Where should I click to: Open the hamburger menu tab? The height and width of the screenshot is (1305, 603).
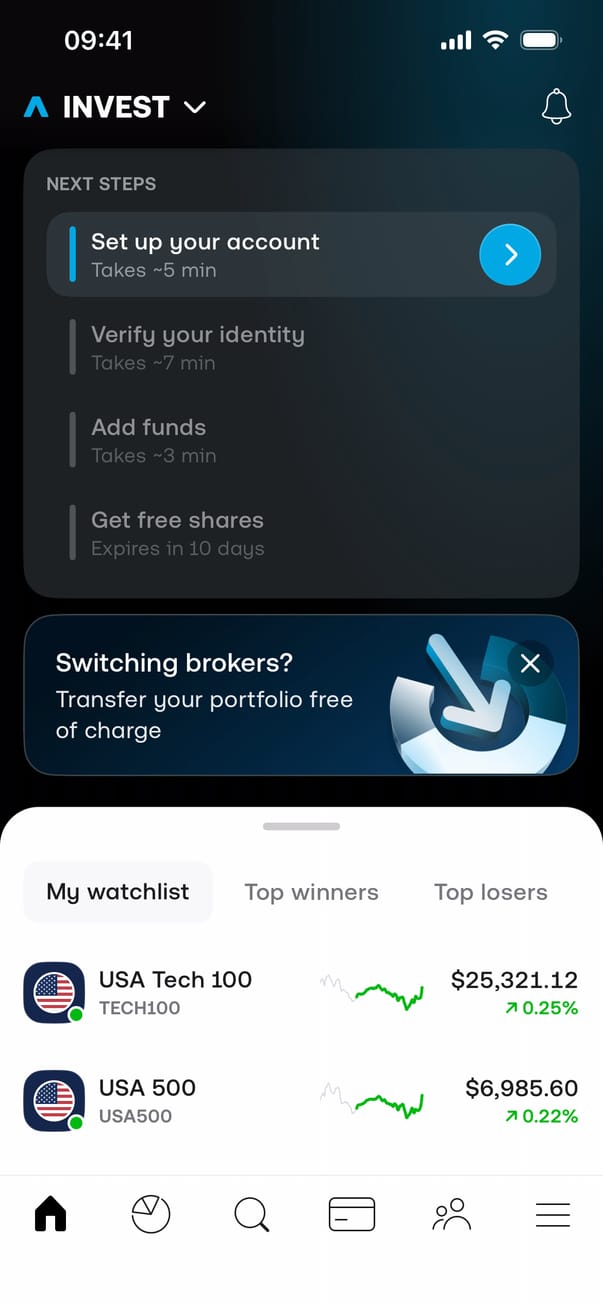point(553,1214)
